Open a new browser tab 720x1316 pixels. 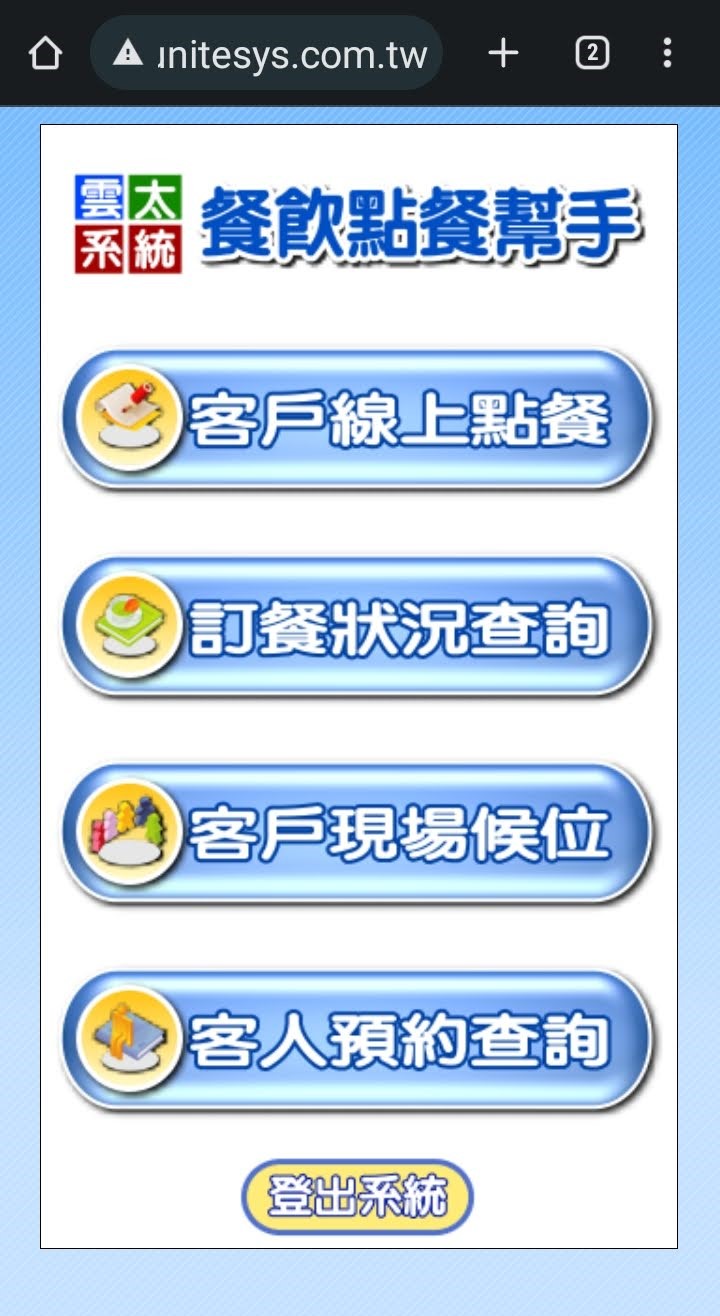click(503, 53)
